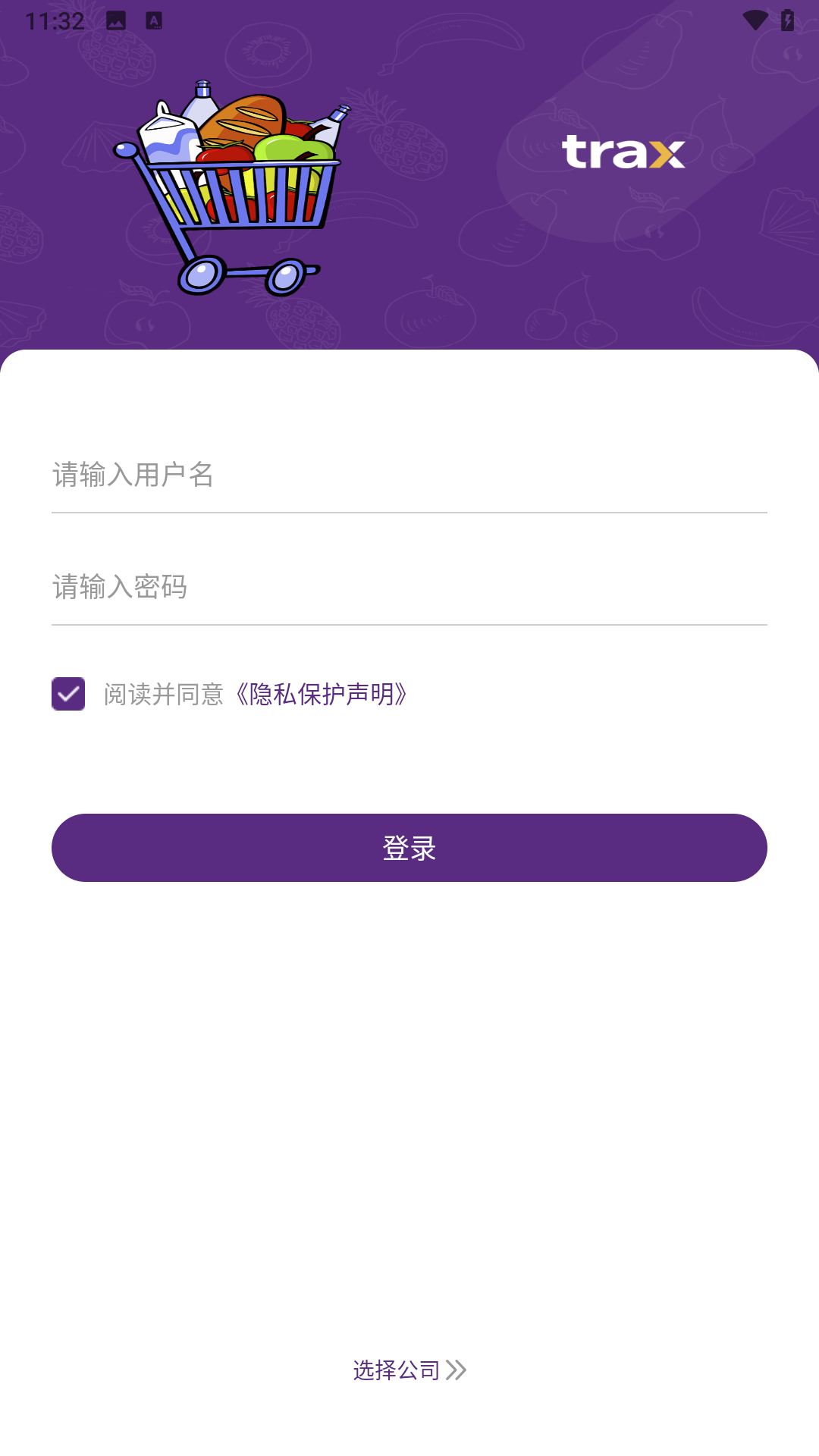Screen dimensions: 819x1456
Task: Tap the 登录 login button
Action: [x=409, y=848]
